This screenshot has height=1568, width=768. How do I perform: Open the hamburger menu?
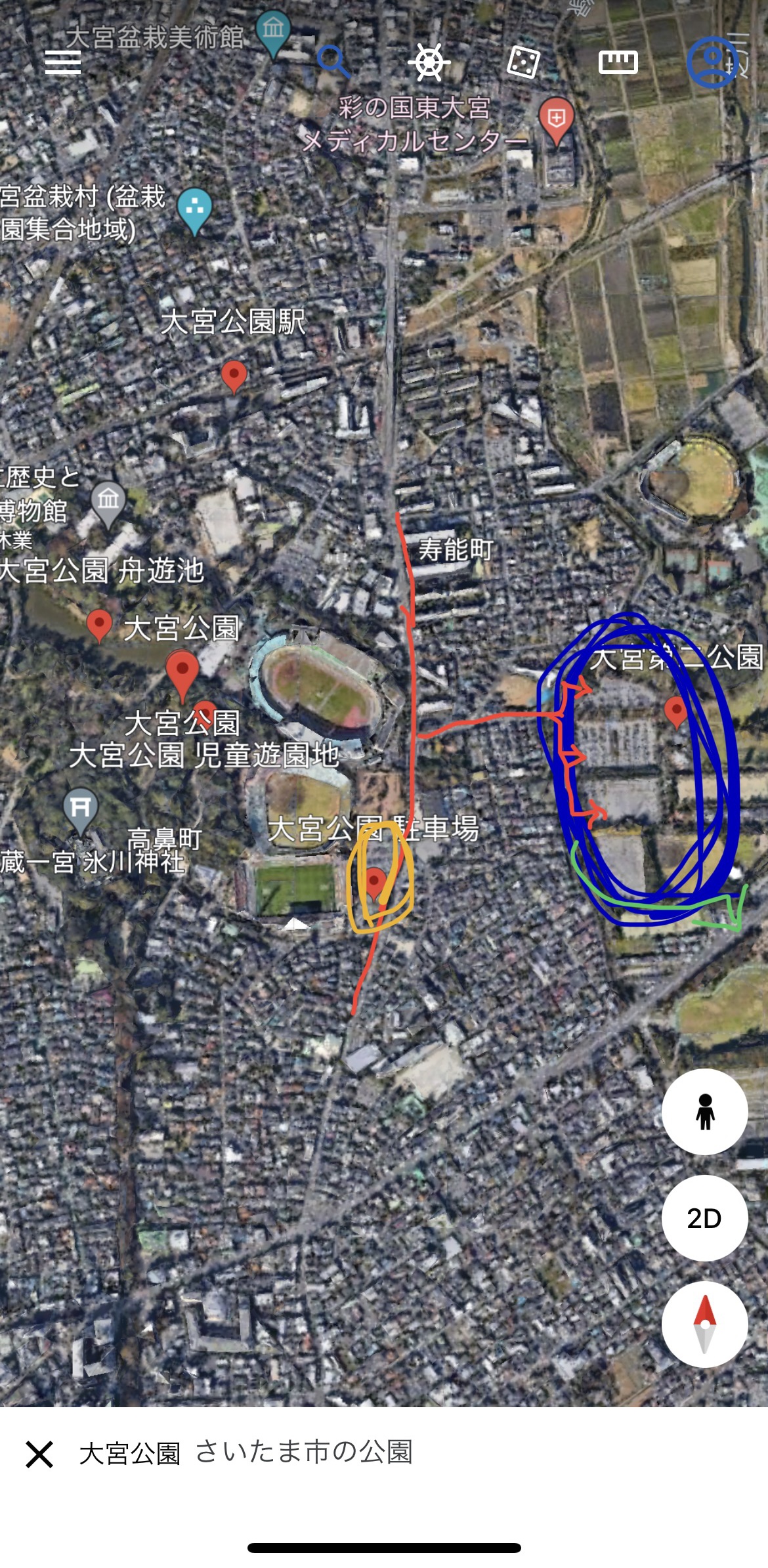point(63,62)
